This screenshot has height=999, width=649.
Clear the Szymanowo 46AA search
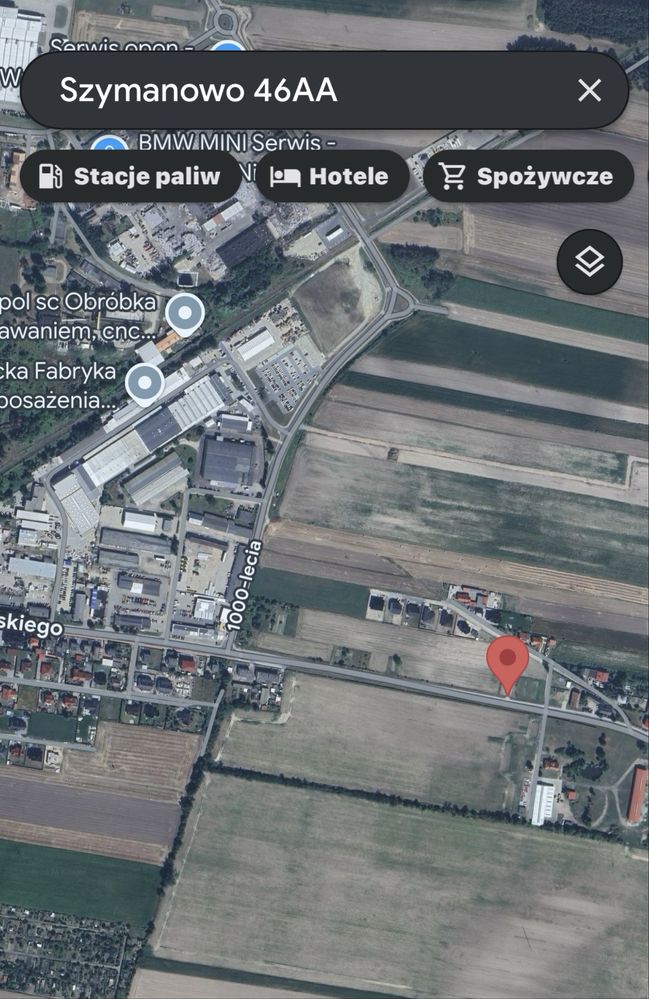pyautogui.click(x=589, y=91)
